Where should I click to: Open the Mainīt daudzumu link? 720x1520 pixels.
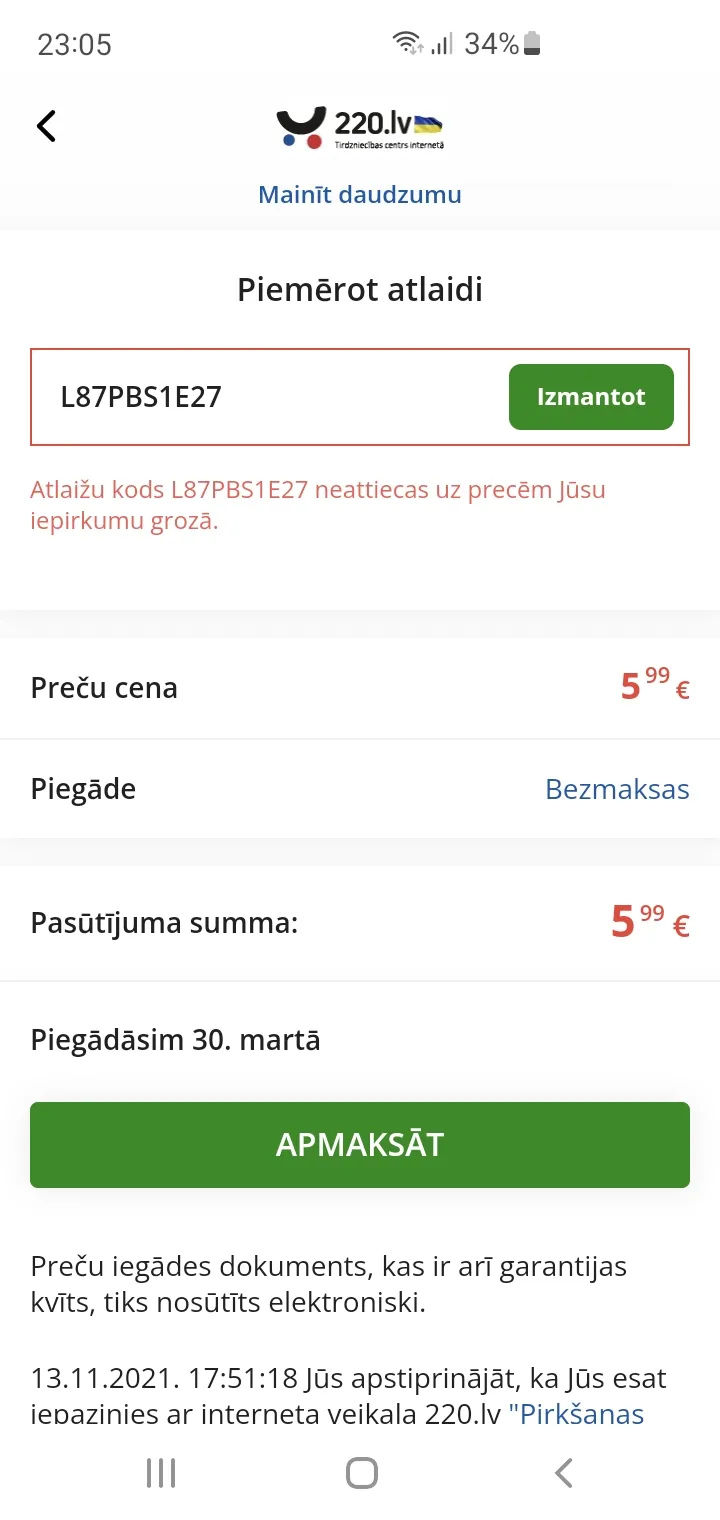coord(360,194)
